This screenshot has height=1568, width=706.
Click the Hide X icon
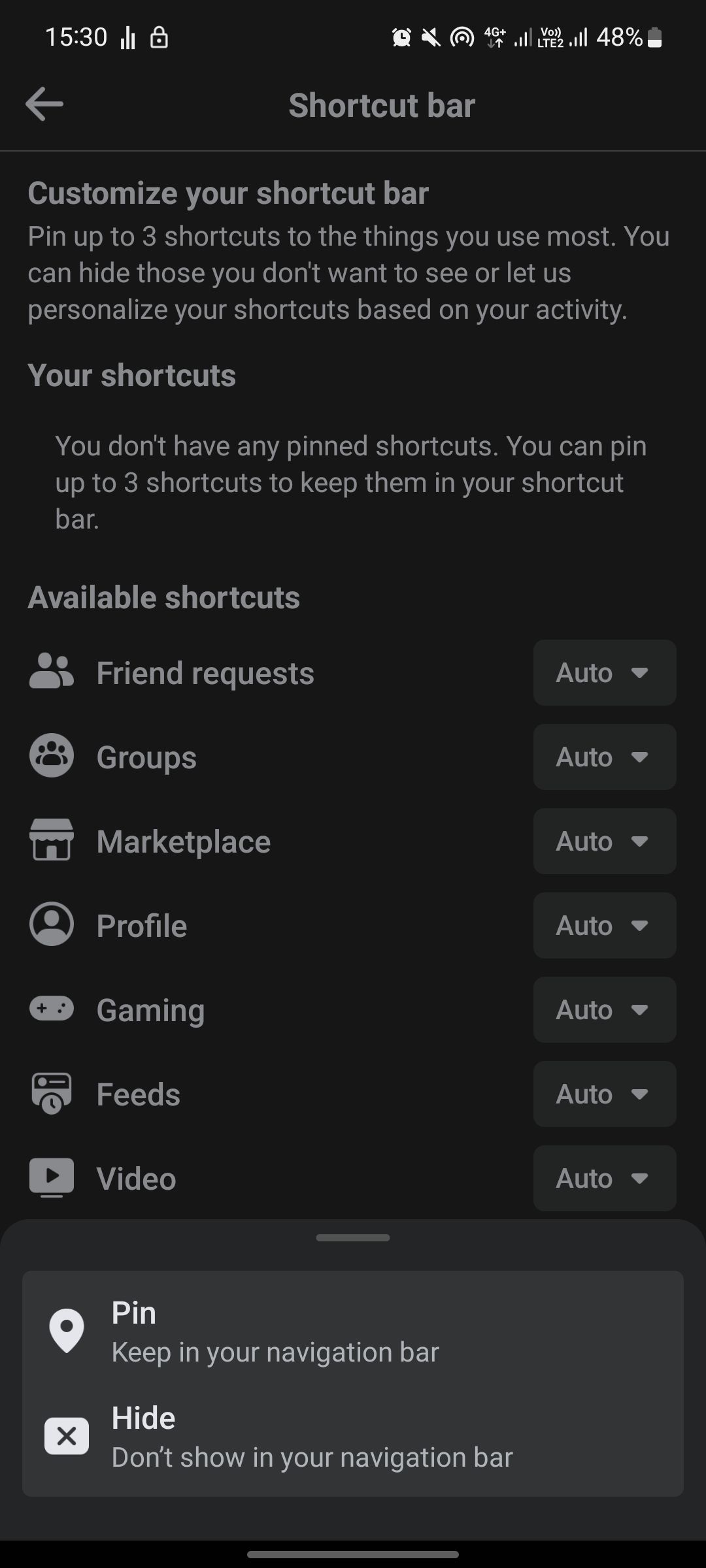click(67, 1436)
